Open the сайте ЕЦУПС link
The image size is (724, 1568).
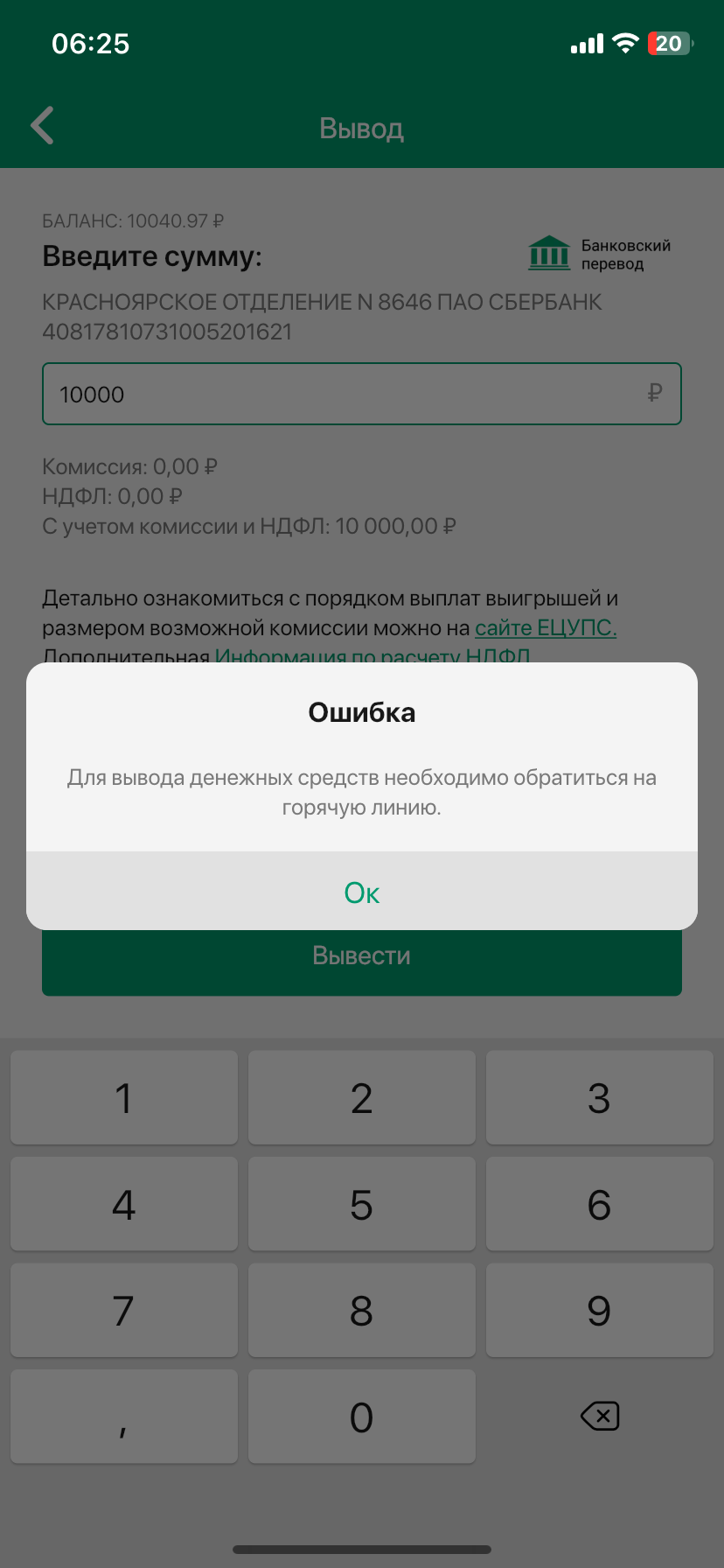[x=546, y=628]
